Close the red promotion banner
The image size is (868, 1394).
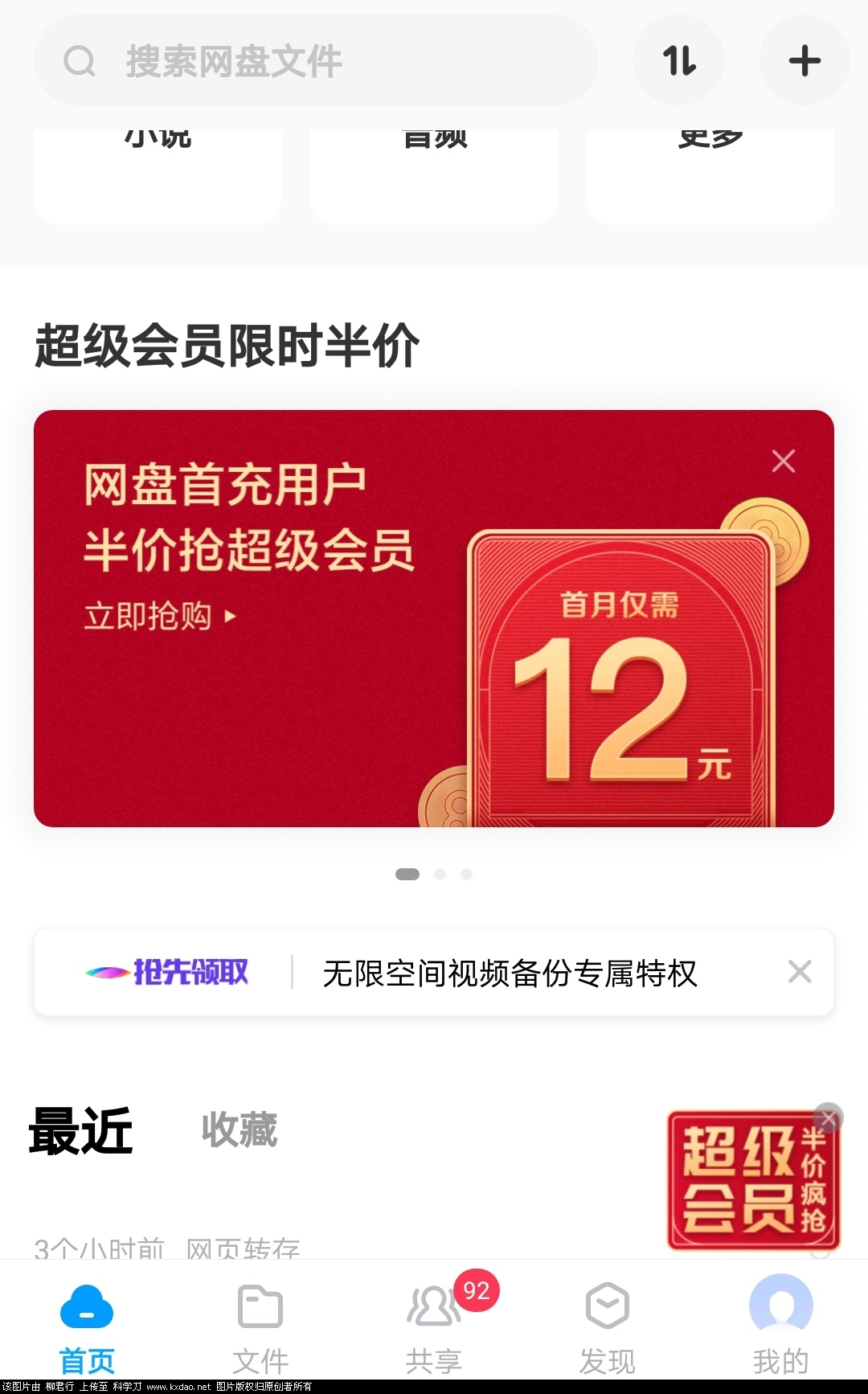783,461
